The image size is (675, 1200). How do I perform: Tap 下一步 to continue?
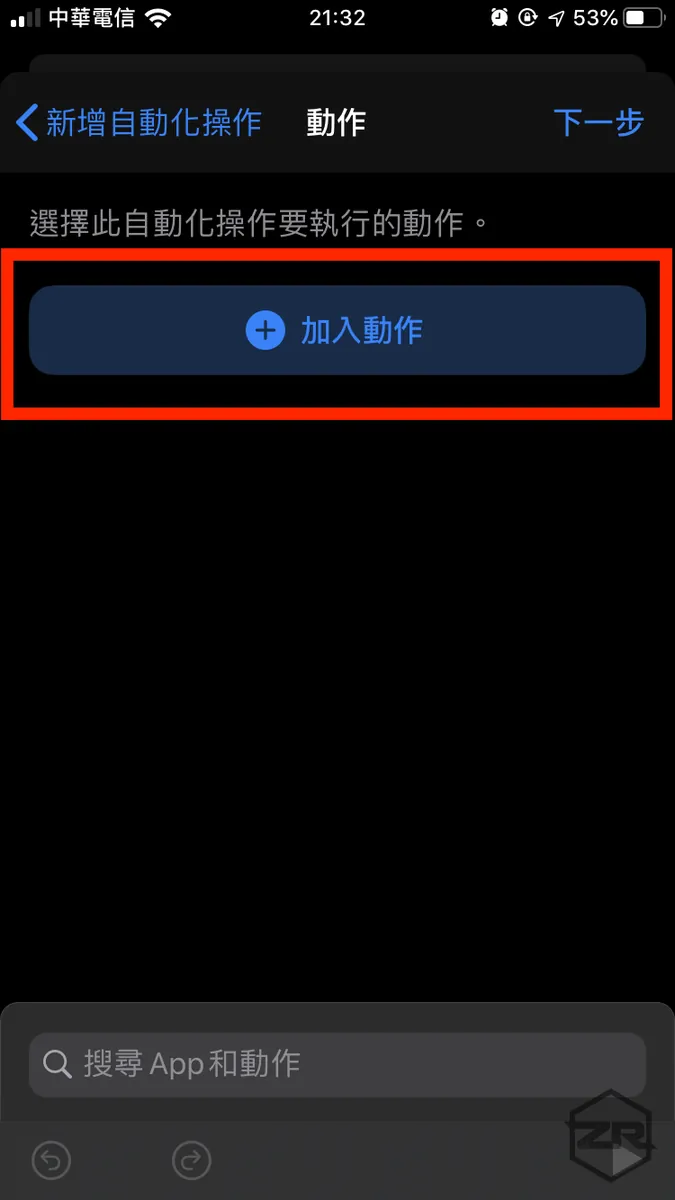pyautogui.click(x=598, y=123)
